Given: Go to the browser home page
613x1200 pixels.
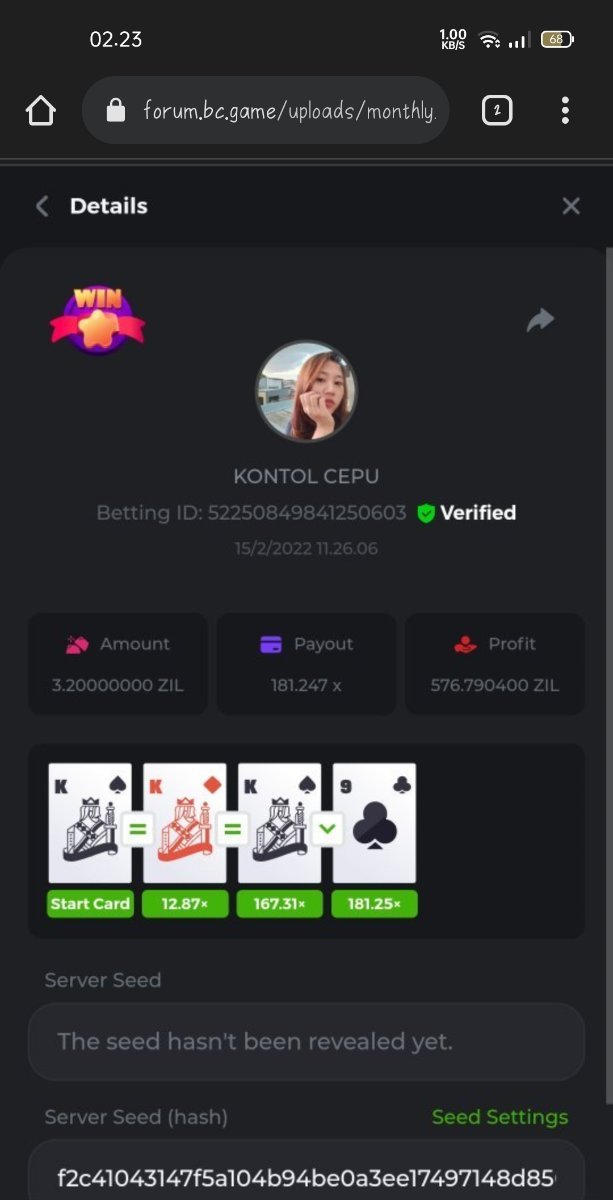Looking at the screenshot, I should 41,110.
